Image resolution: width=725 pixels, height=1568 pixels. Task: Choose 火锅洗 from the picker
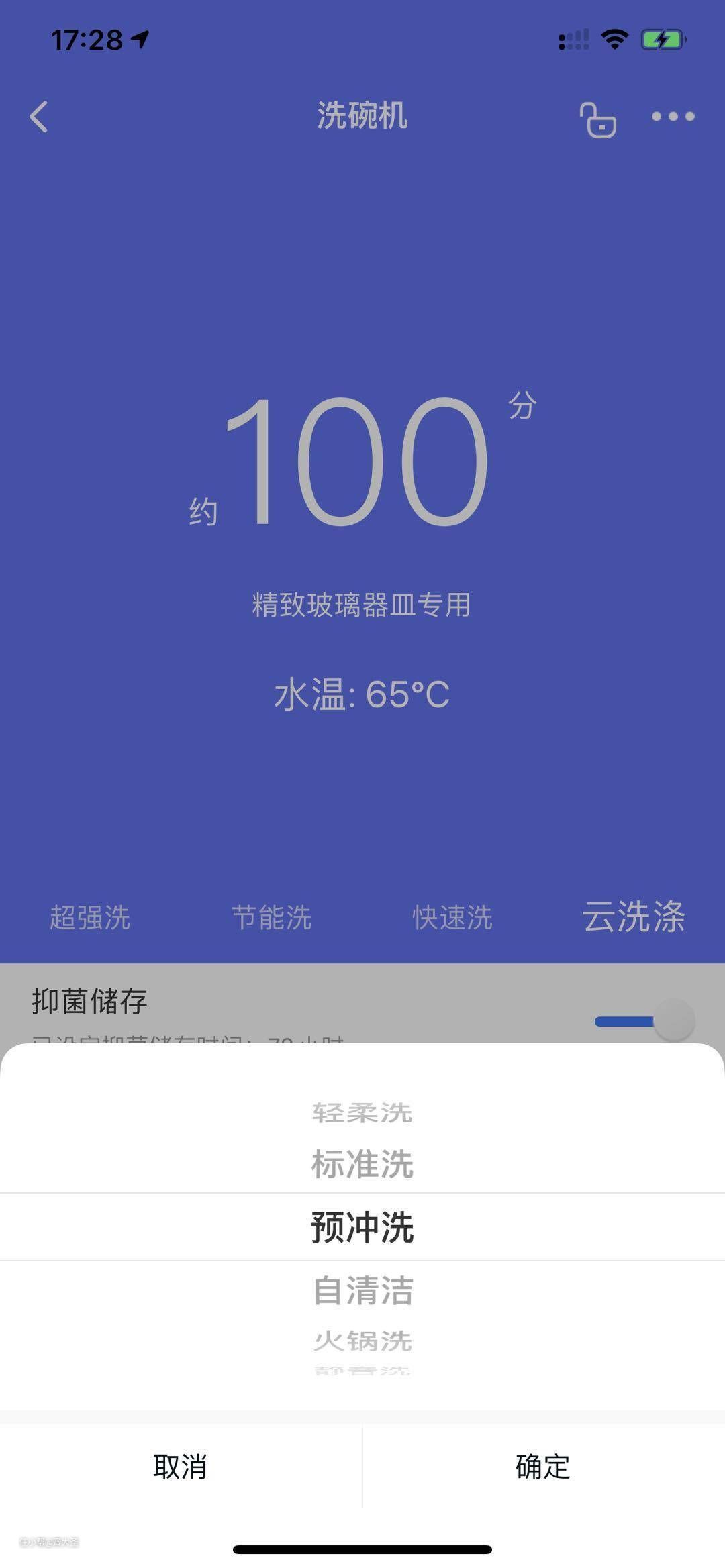pos(362,1341)
